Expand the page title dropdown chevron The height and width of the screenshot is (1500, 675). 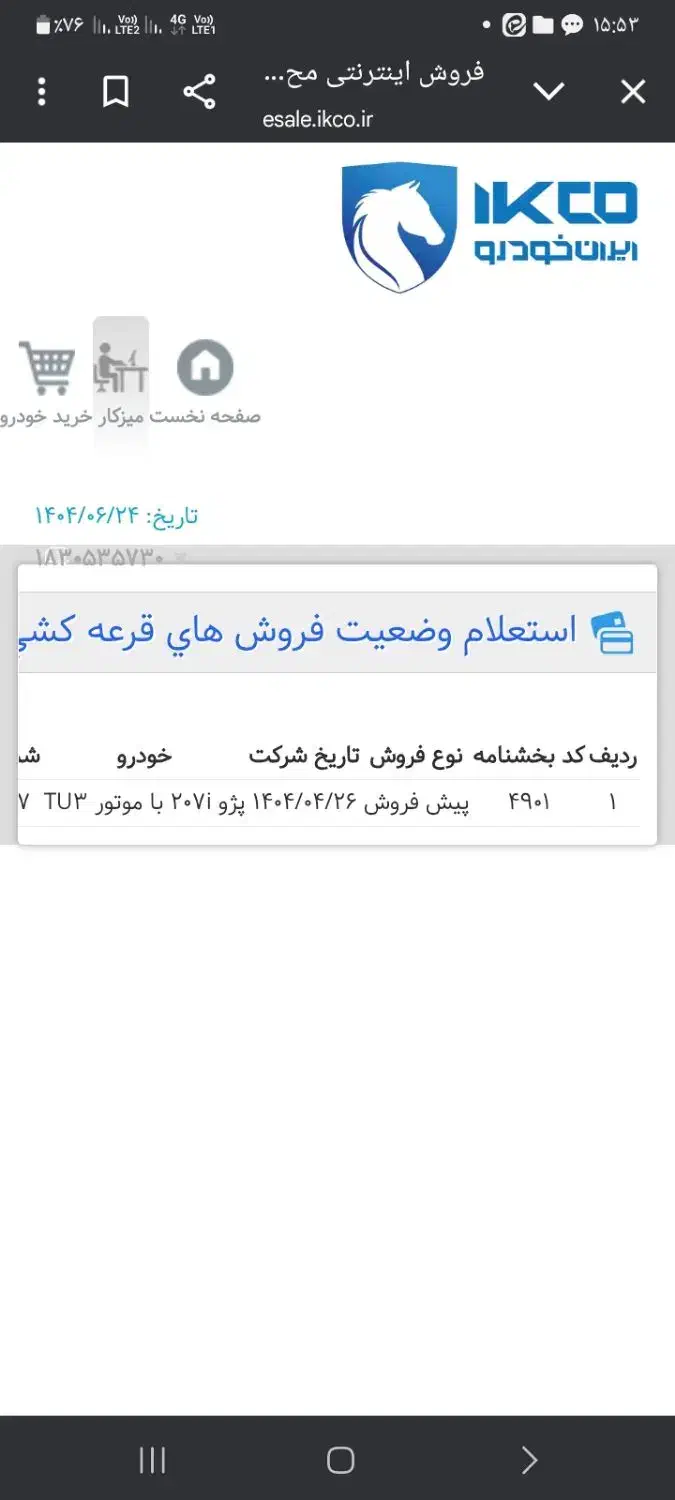(549, 92)
